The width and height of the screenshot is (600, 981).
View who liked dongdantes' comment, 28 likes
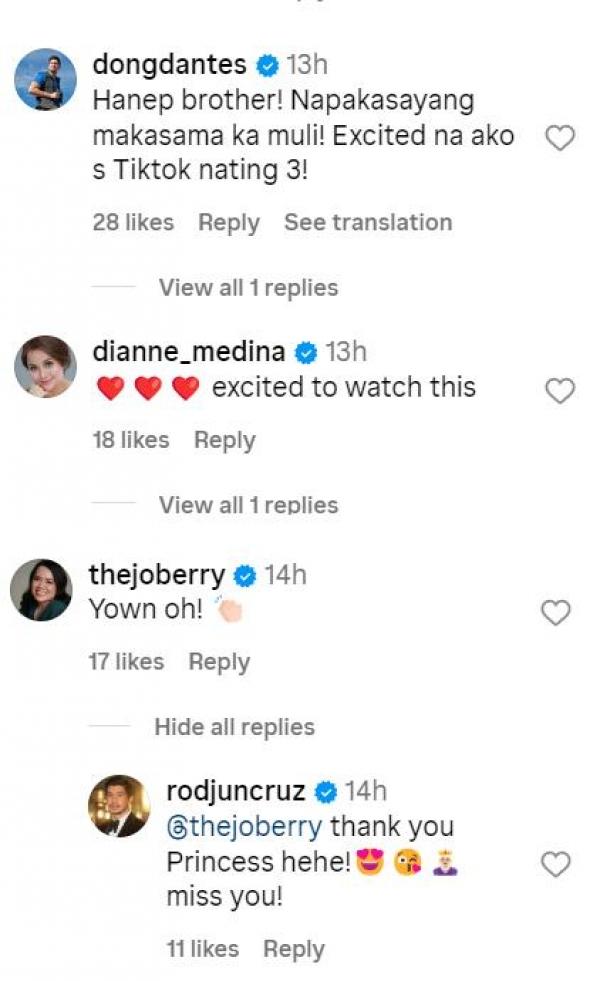pyautogui.click(x=133, y=223)
